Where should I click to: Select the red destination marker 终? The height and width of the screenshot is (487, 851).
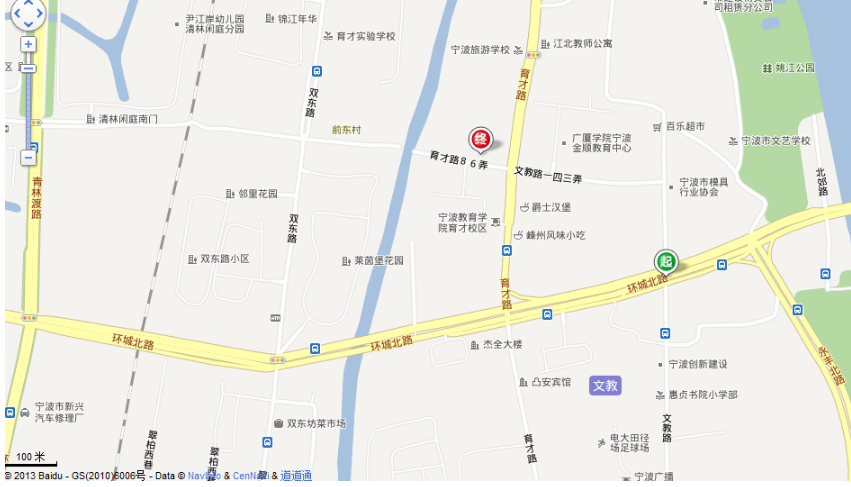tap(480, 140)
